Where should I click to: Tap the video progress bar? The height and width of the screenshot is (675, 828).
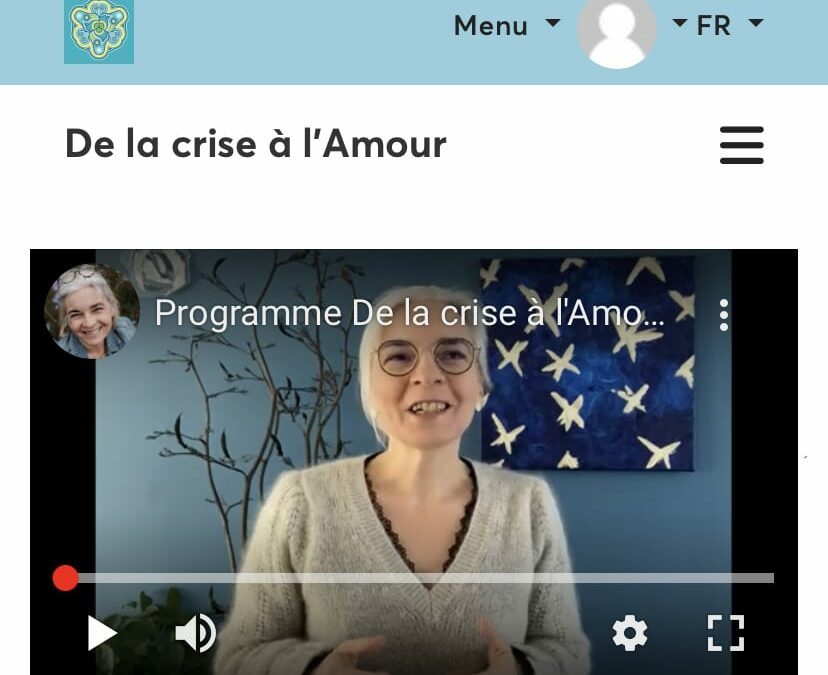420,578
